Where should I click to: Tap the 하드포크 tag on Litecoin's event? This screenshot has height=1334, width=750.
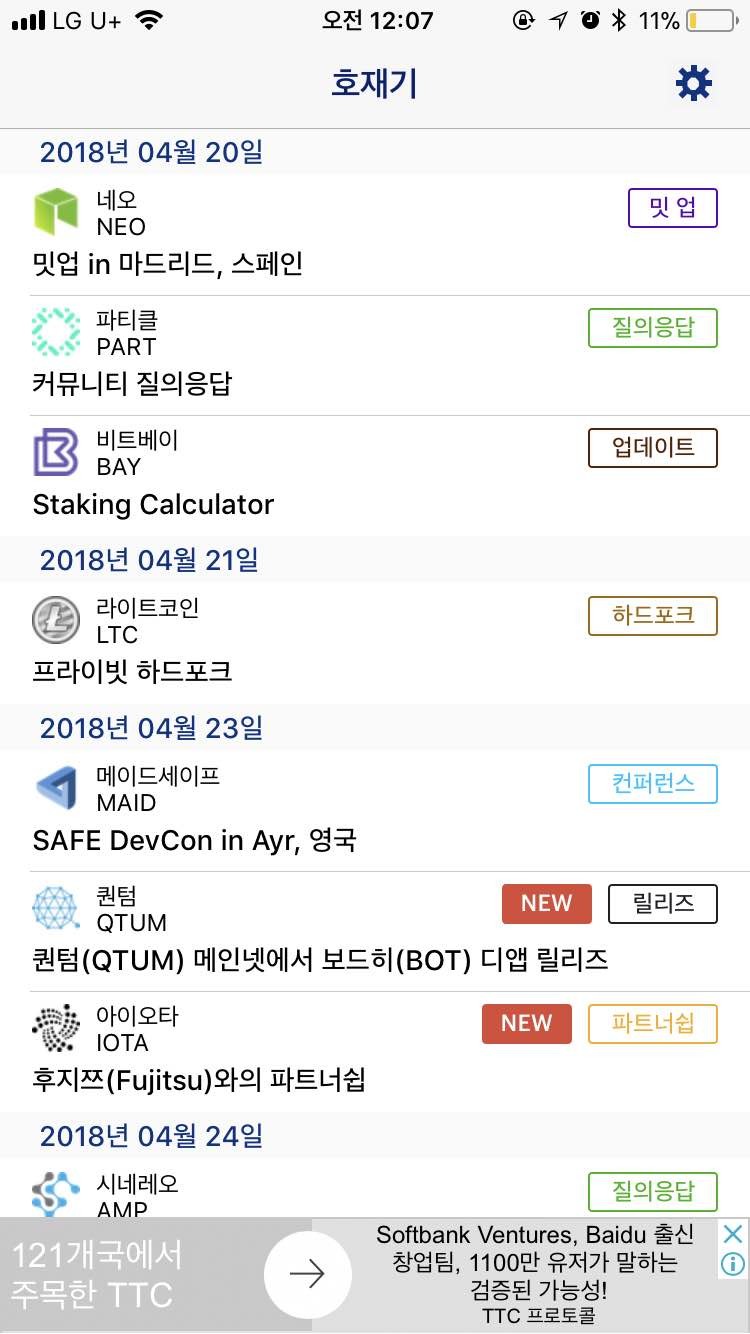coord(652,616)
